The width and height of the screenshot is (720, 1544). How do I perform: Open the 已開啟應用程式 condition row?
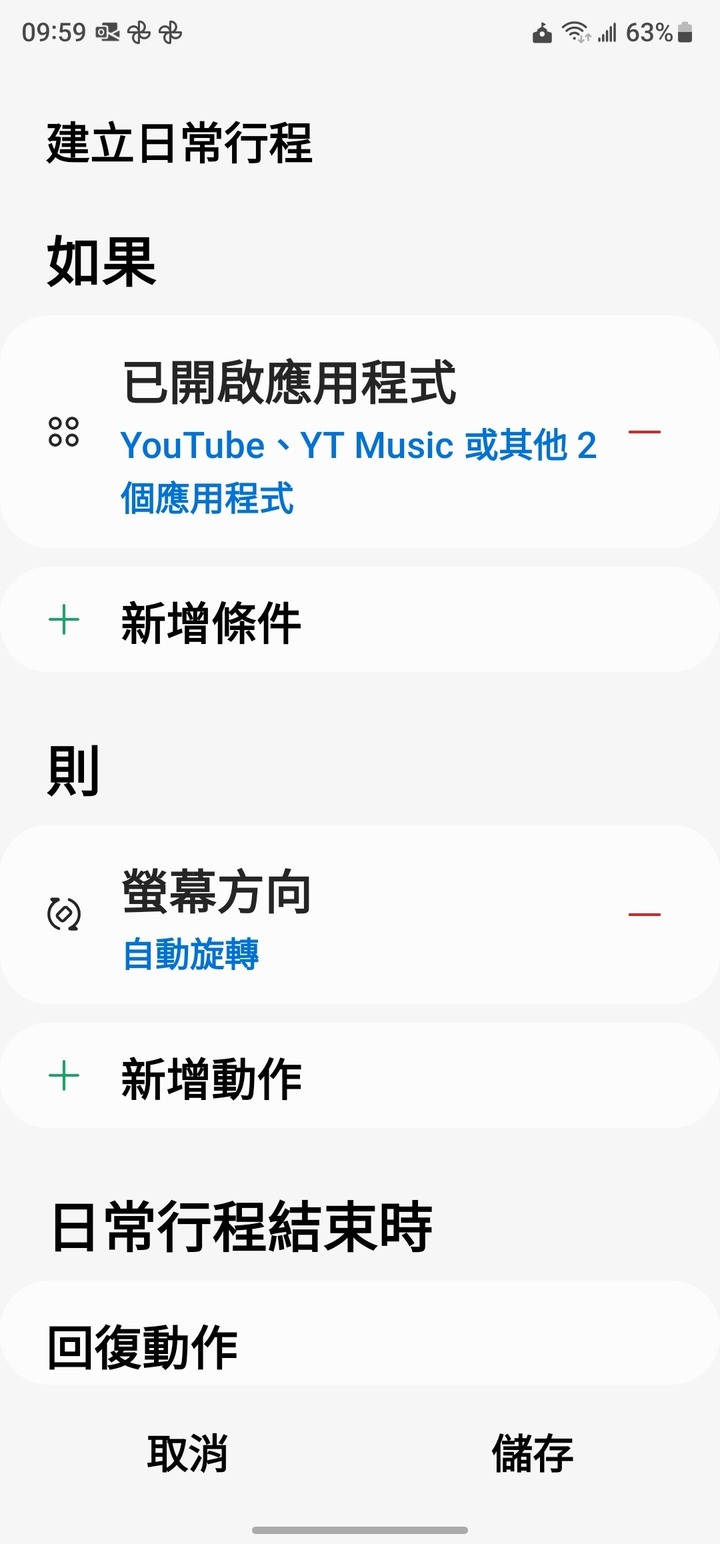pyautogui.click(x=330, y=432)
